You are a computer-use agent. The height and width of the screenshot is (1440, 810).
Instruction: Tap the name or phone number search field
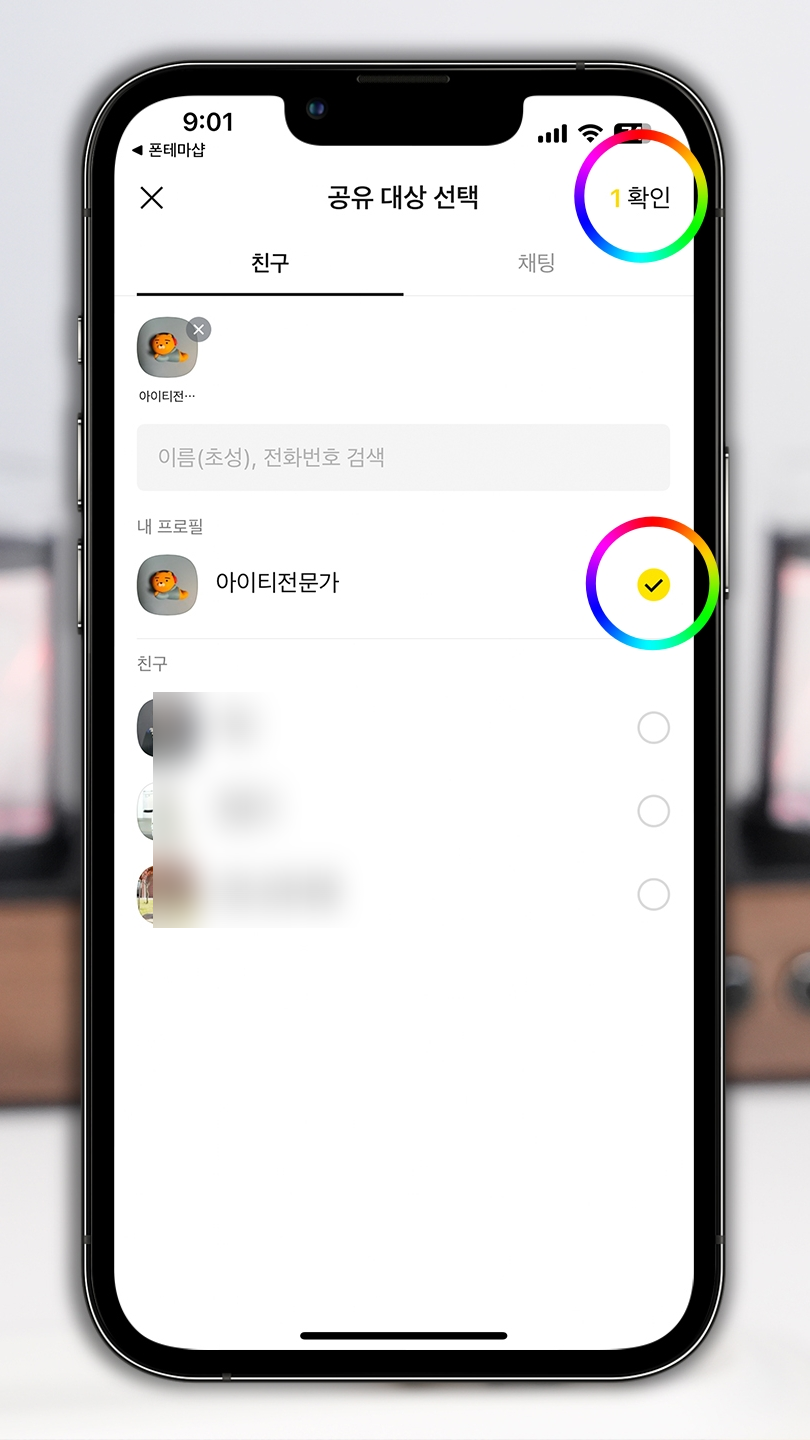coord(403,457)
